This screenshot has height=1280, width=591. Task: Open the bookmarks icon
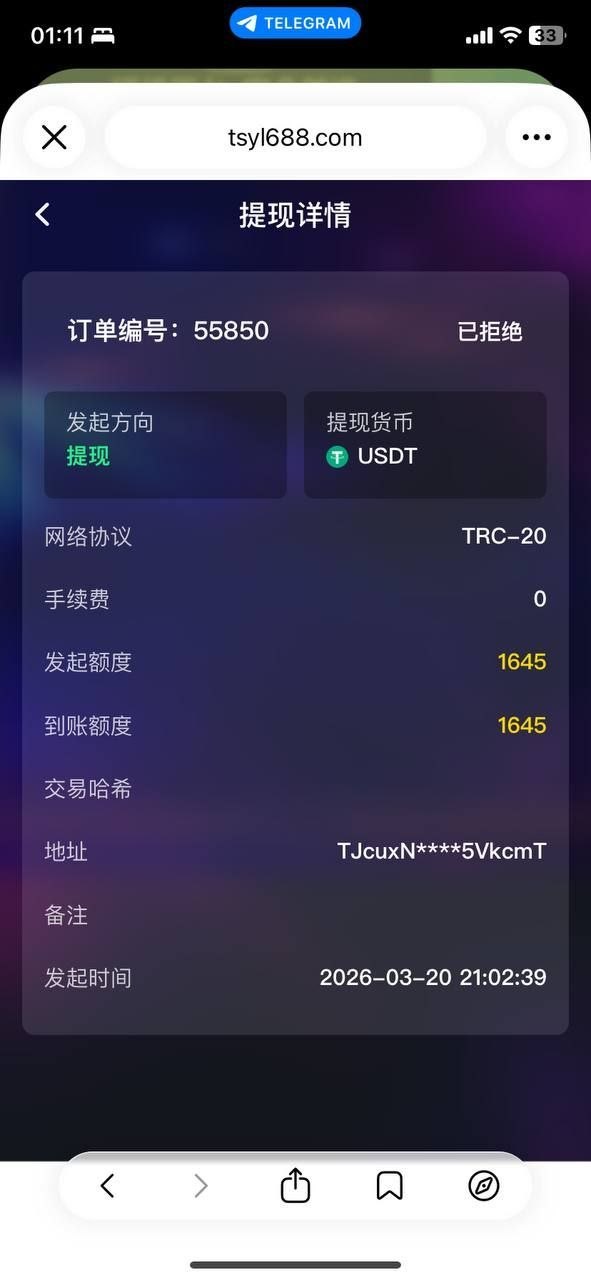coord(389,1186)
